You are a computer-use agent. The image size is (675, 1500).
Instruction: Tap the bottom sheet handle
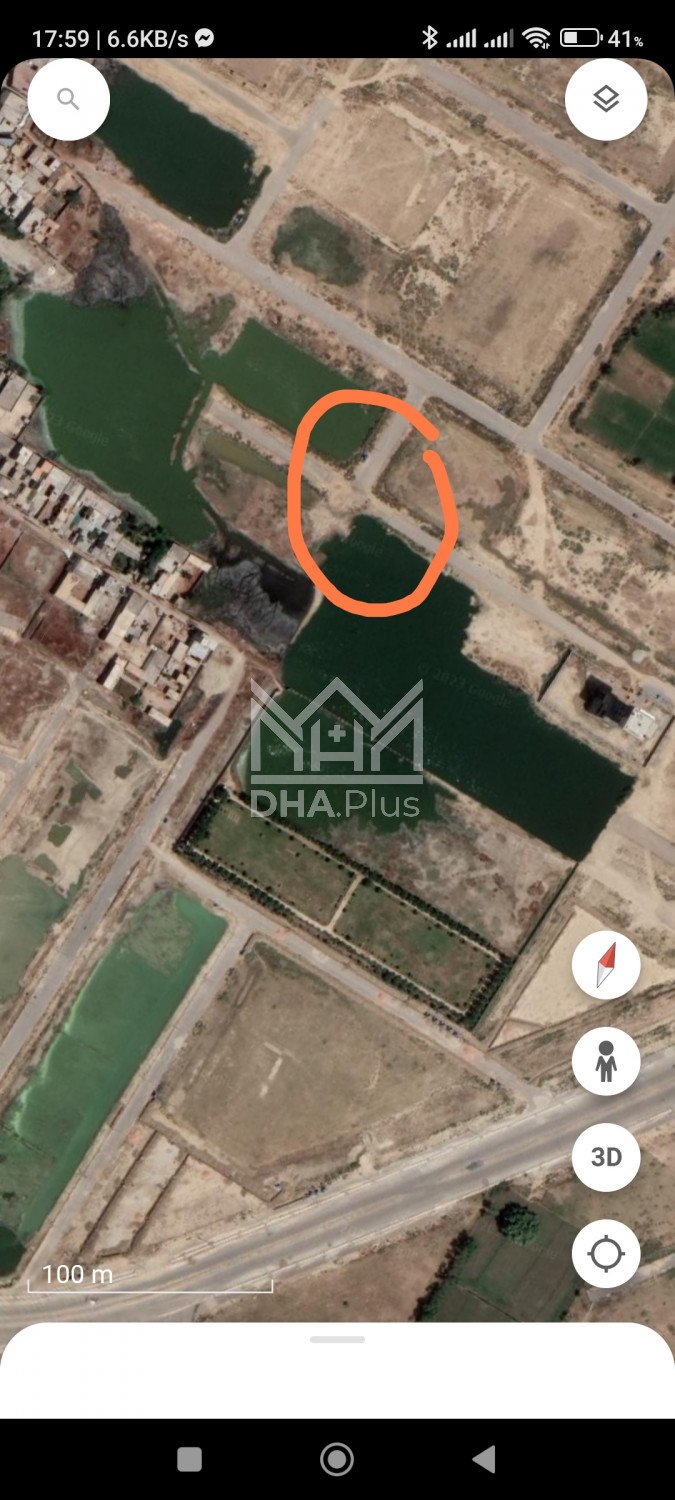[x=337, y=1340]
